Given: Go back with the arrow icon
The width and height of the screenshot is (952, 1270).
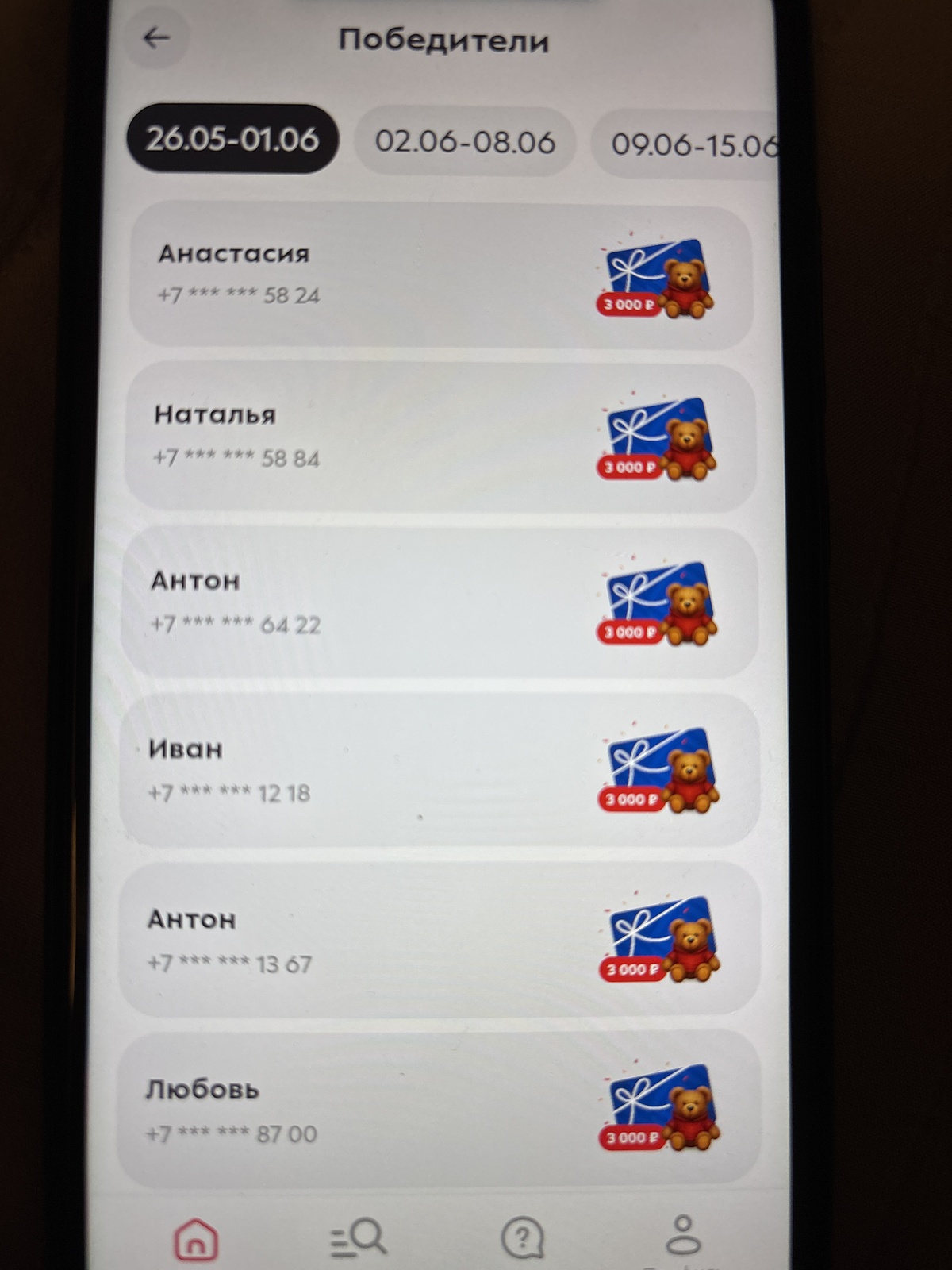Looking at the screenshot, I should pyautogui.click(x=156, y=37).
